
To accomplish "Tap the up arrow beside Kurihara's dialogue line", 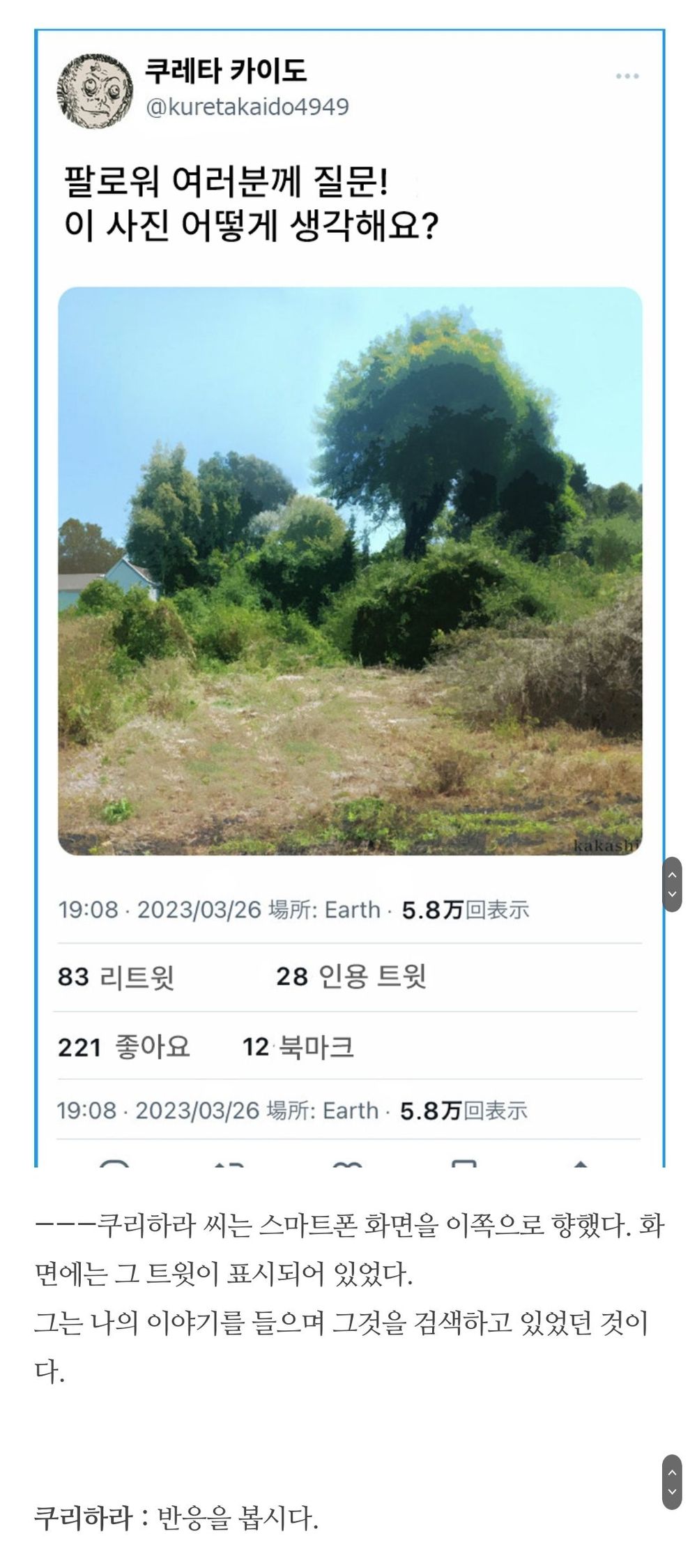I will pyautogui.click(x=672, y=1473).
